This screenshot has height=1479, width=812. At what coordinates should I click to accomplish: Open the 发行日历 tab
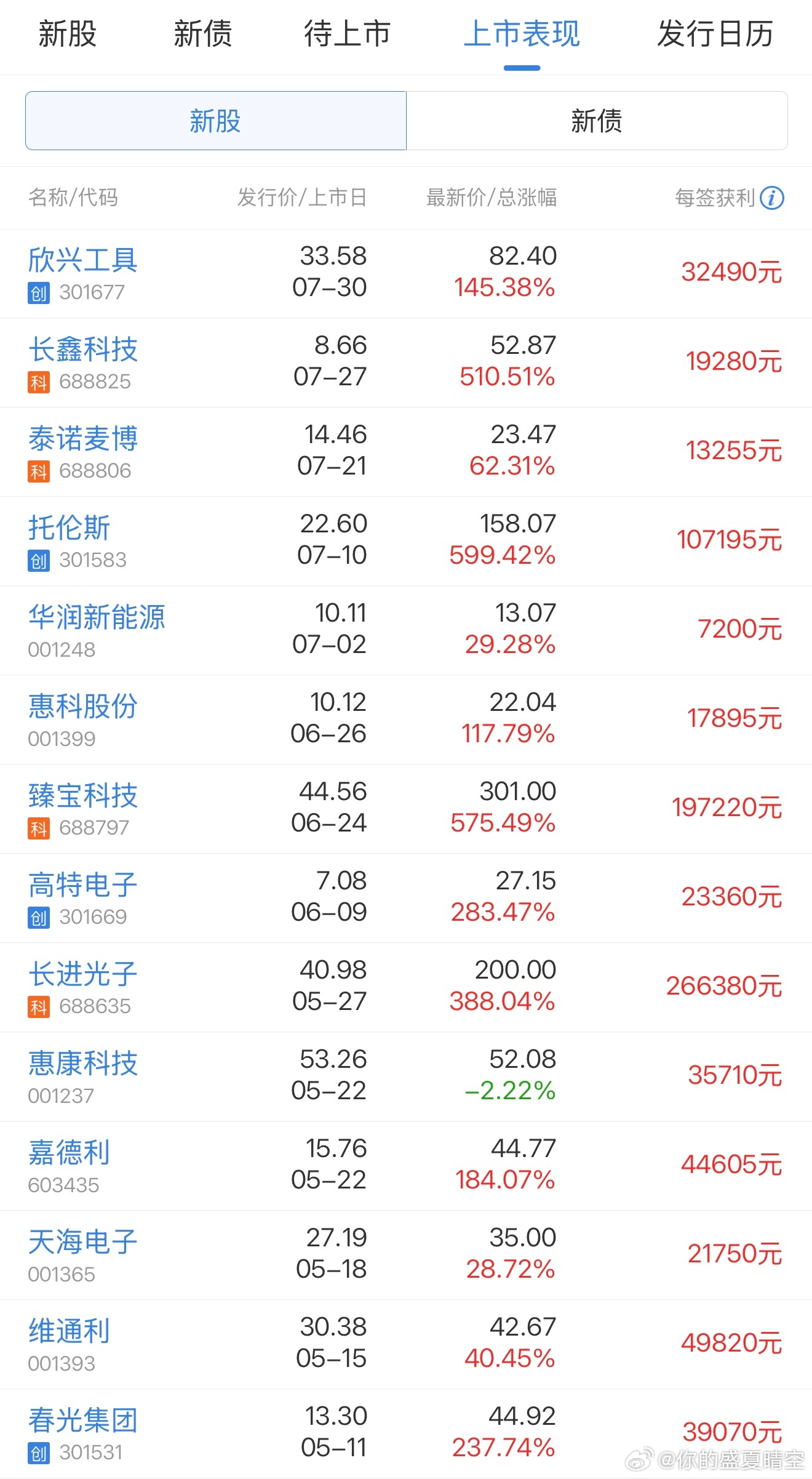pos(715,34)
